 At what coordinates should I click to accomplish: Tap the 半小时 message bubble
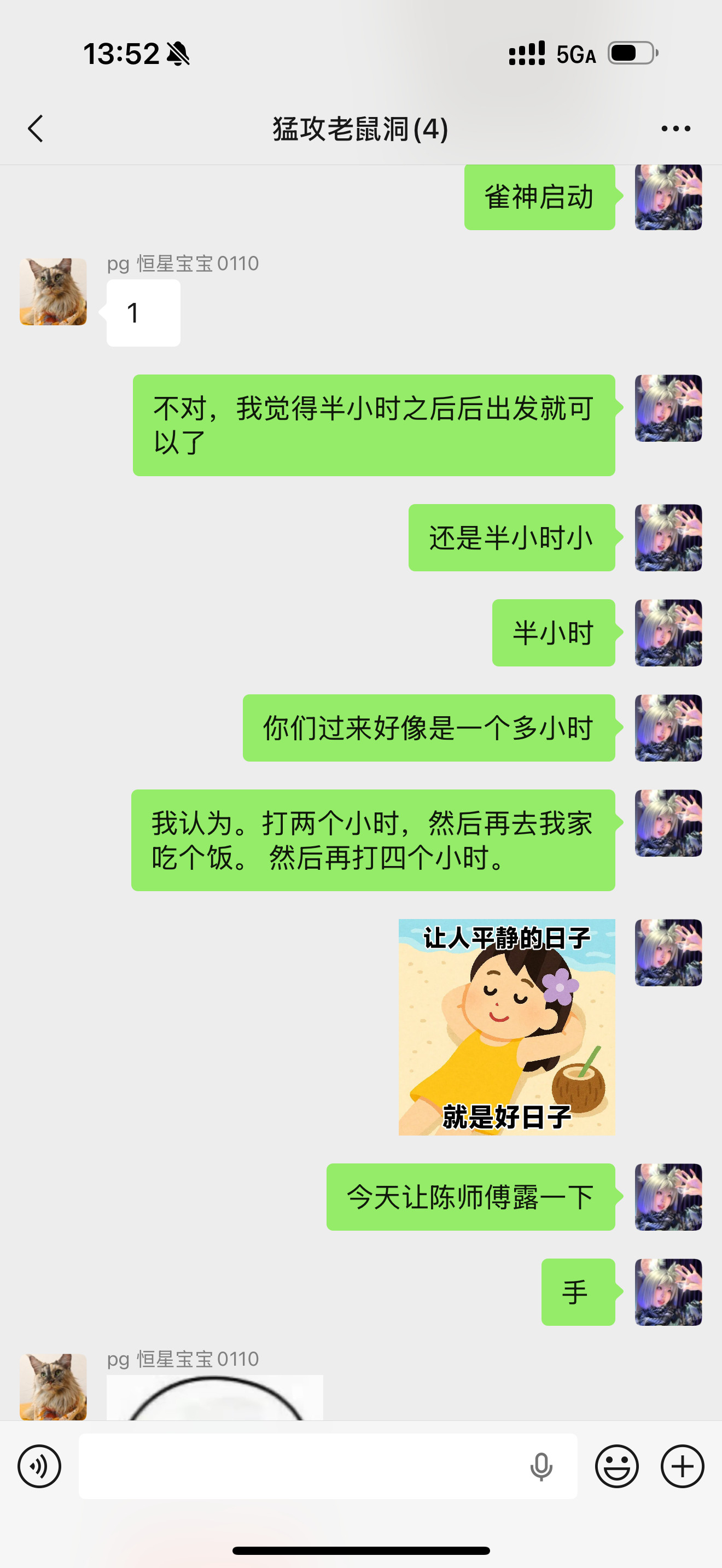553,633
